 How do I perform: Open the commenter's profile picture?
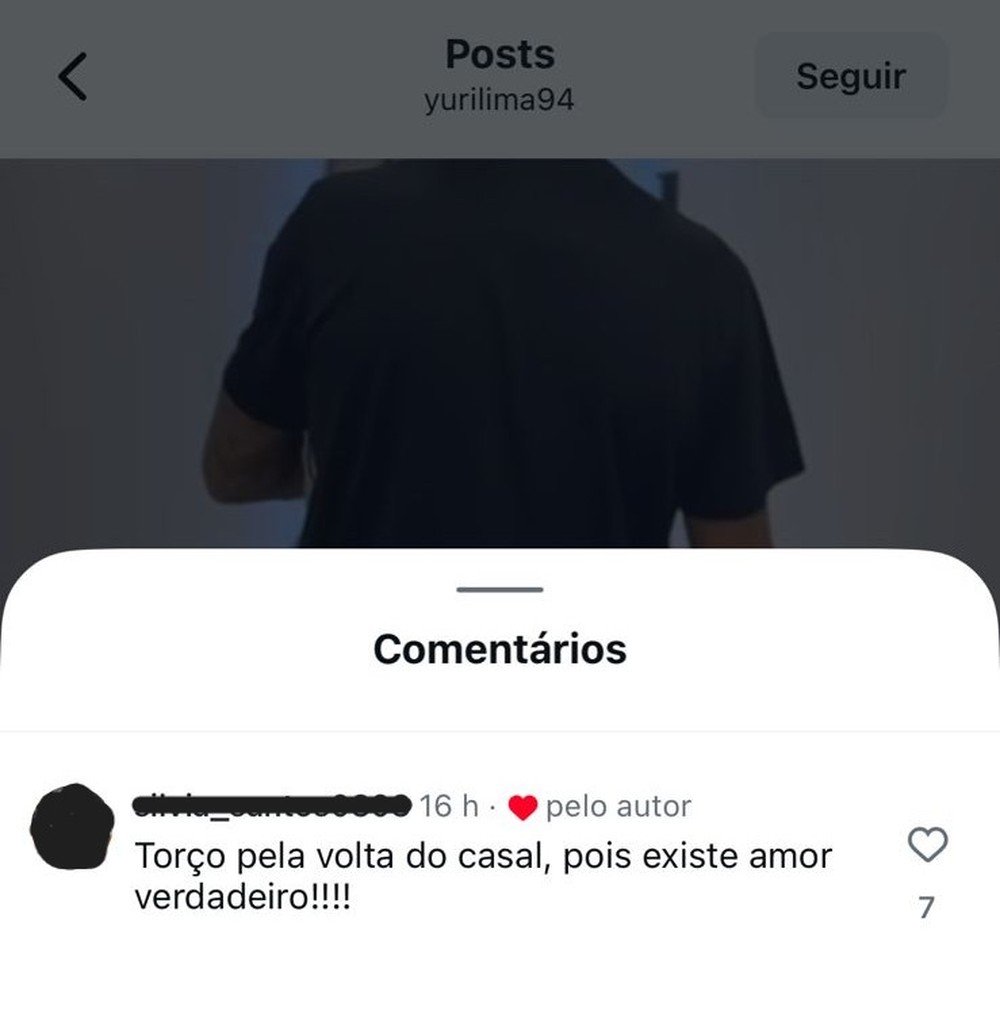72,822
